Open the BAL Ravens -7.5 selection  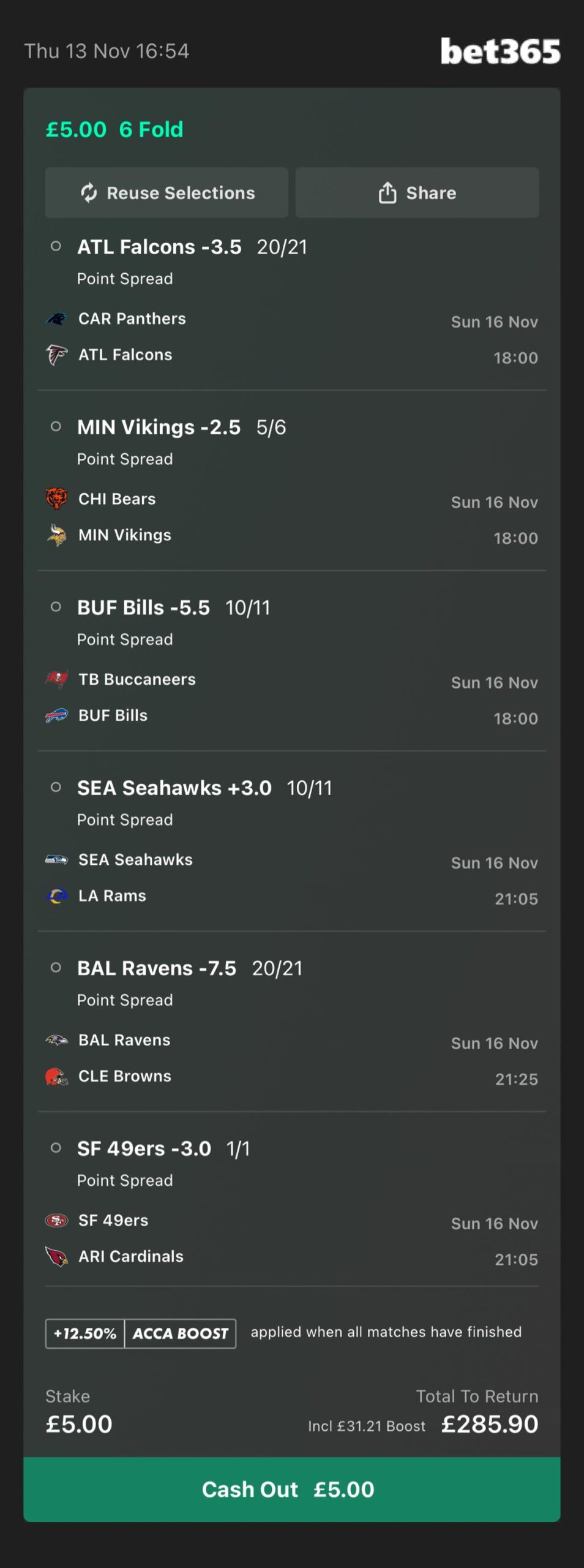(156, 968)
